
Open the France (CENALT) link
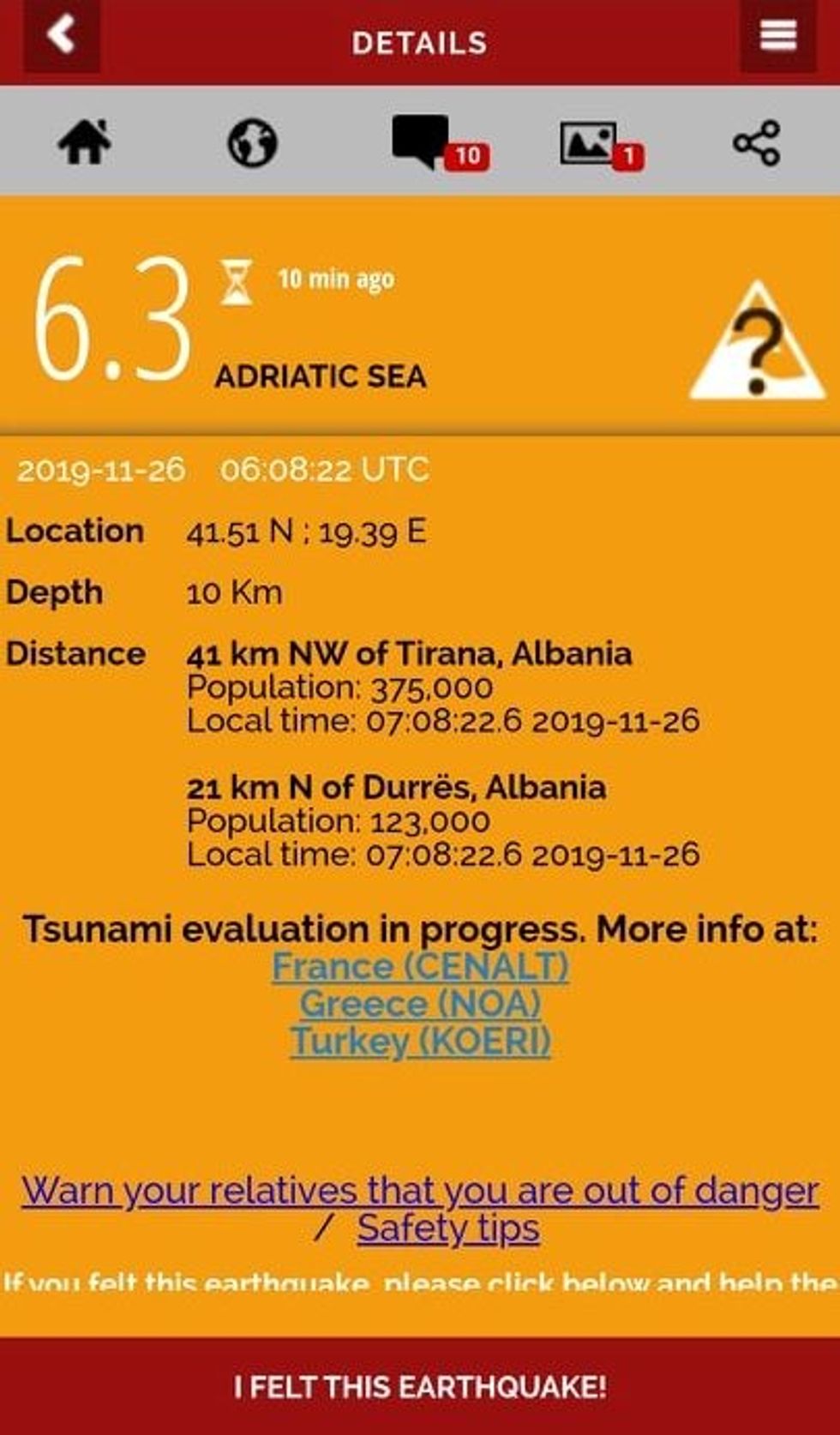[x=420, y=967]
